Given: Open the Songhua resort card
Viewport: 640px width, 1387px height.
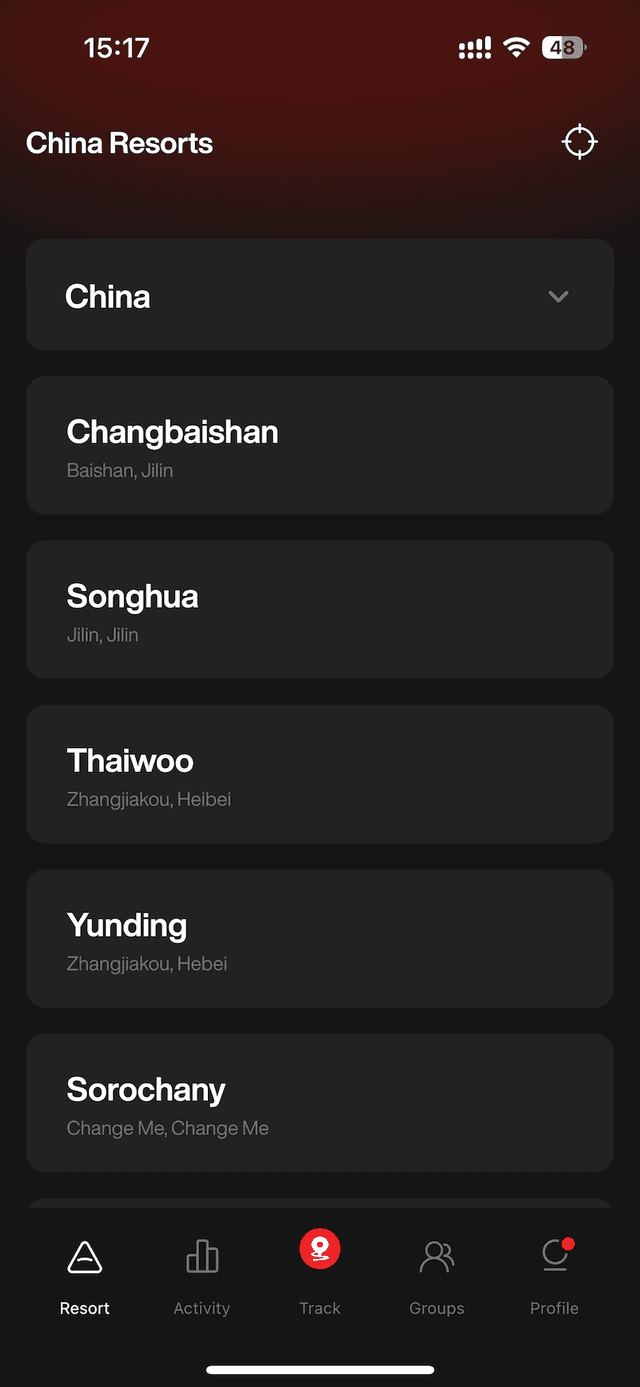Looking at the screenshot, I should [x=320, y=609].
